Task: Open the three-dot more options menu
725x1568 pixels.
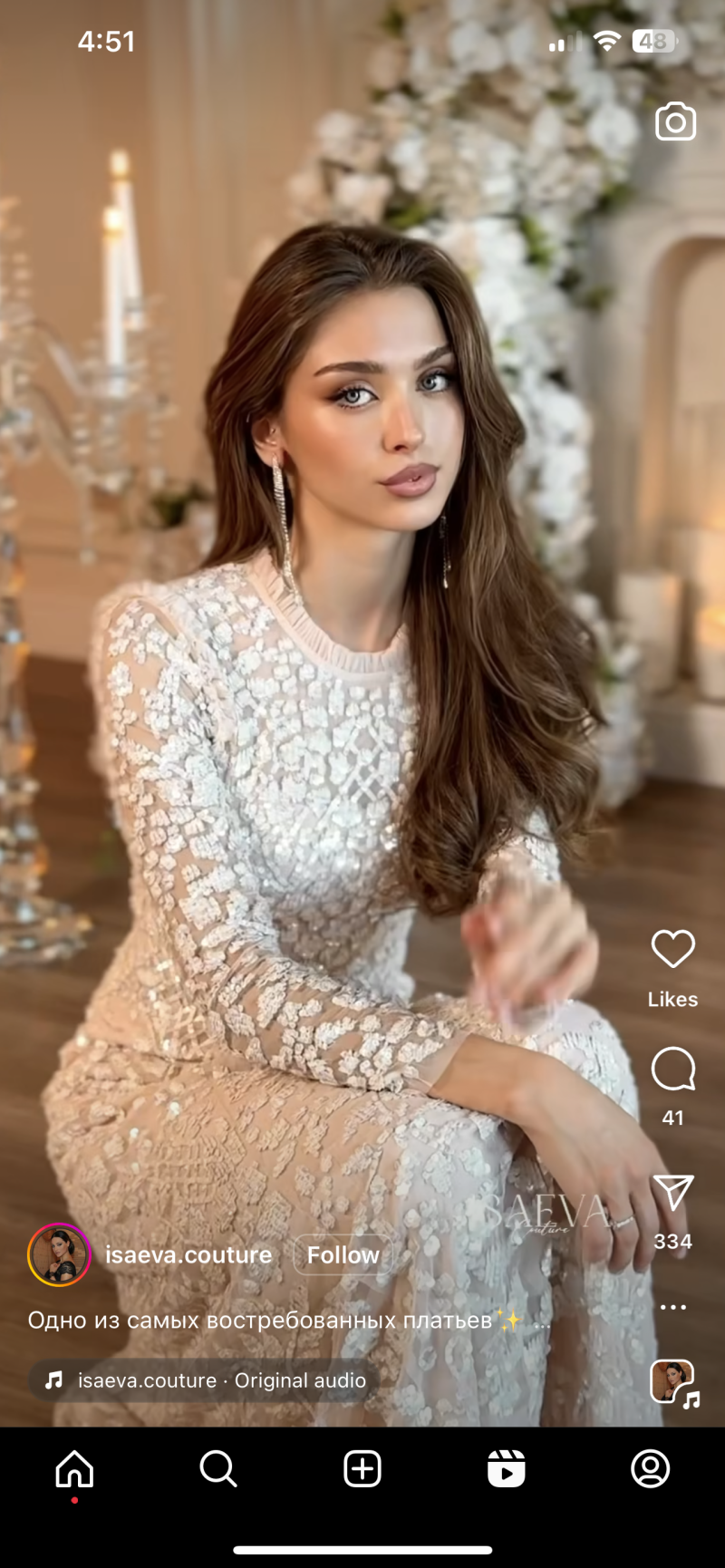Action: point(672,1307)
